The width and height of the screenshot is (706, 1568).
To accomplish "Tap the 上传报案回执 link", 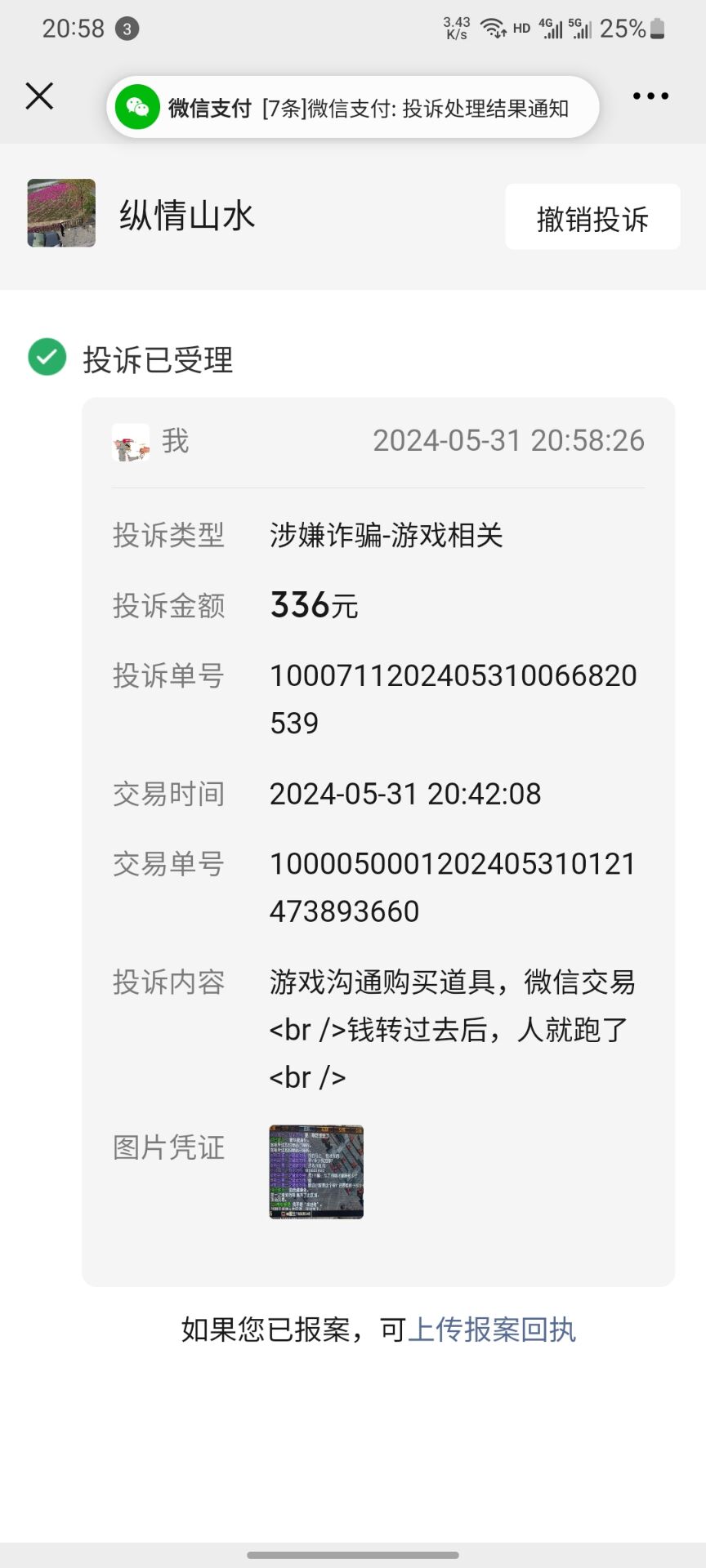I will pyautogui.click(x=492, y=1330).
